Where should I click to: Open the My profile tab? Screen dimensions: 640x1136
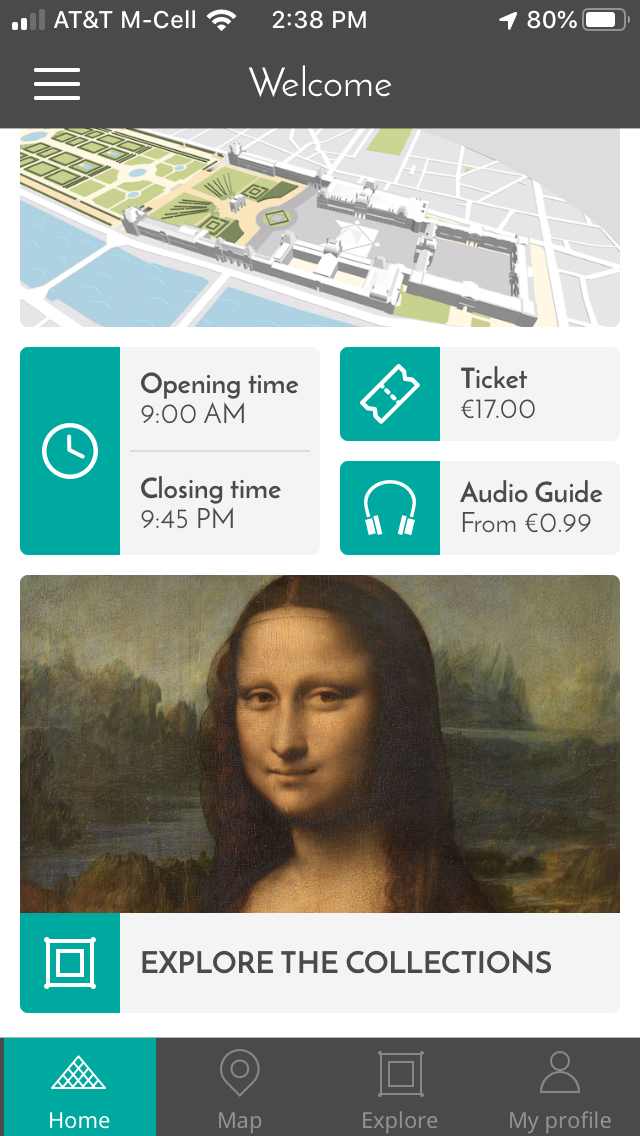[559, 1088]
